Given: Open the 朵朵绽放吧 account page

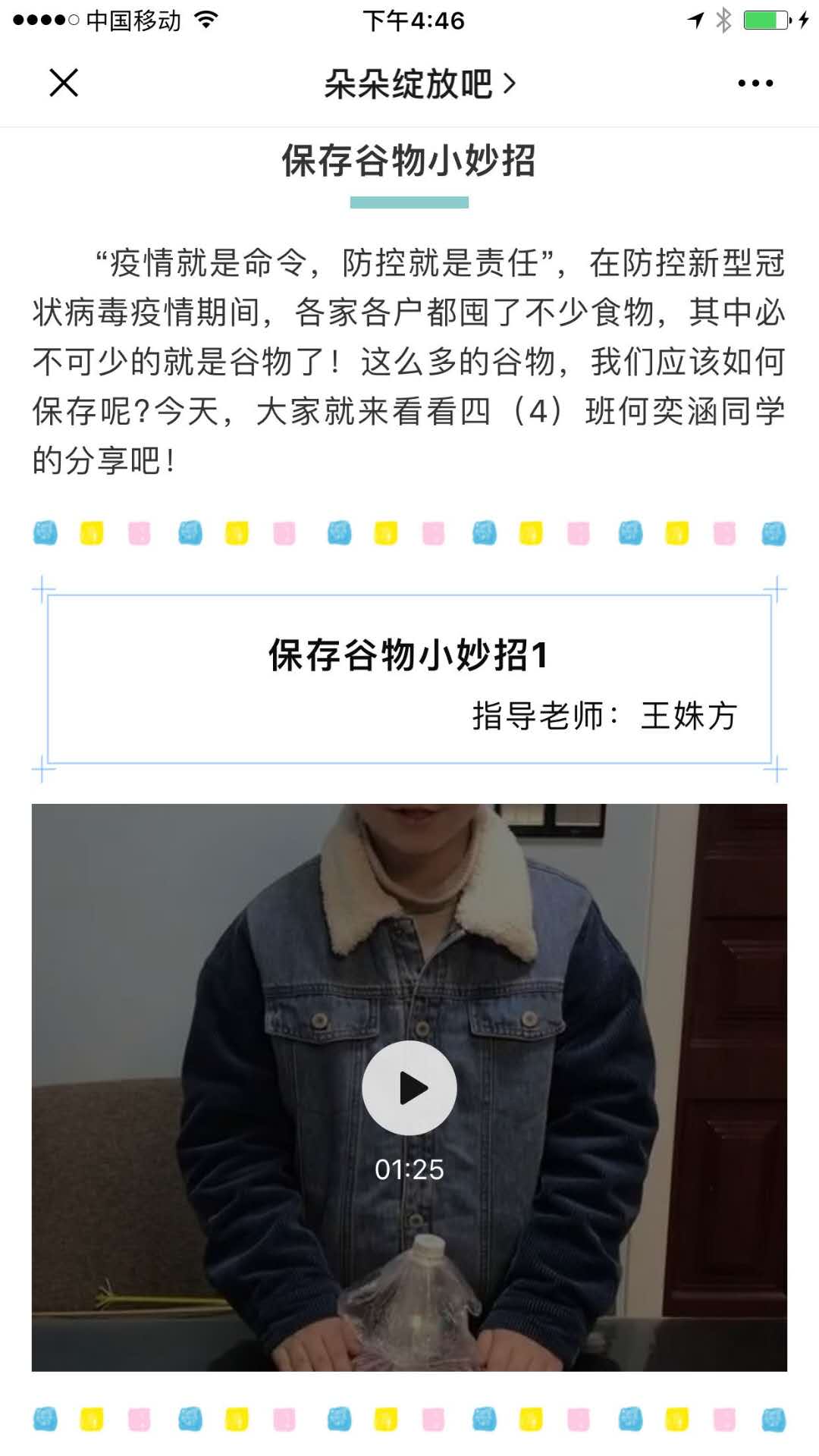Looking at the screenshot, I should click(419, 83).
